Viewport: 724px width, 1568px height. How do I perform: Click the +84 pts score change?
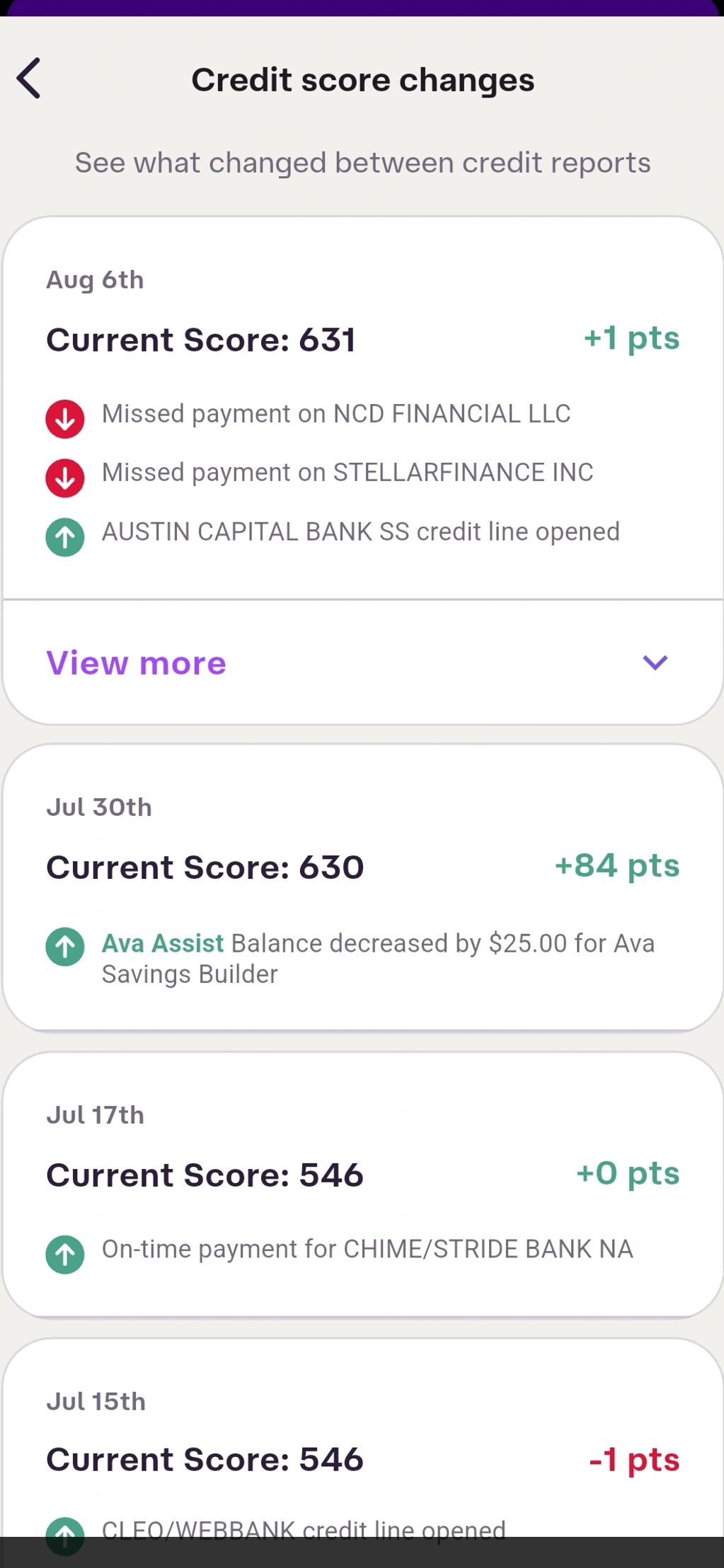tap(616, 866)
